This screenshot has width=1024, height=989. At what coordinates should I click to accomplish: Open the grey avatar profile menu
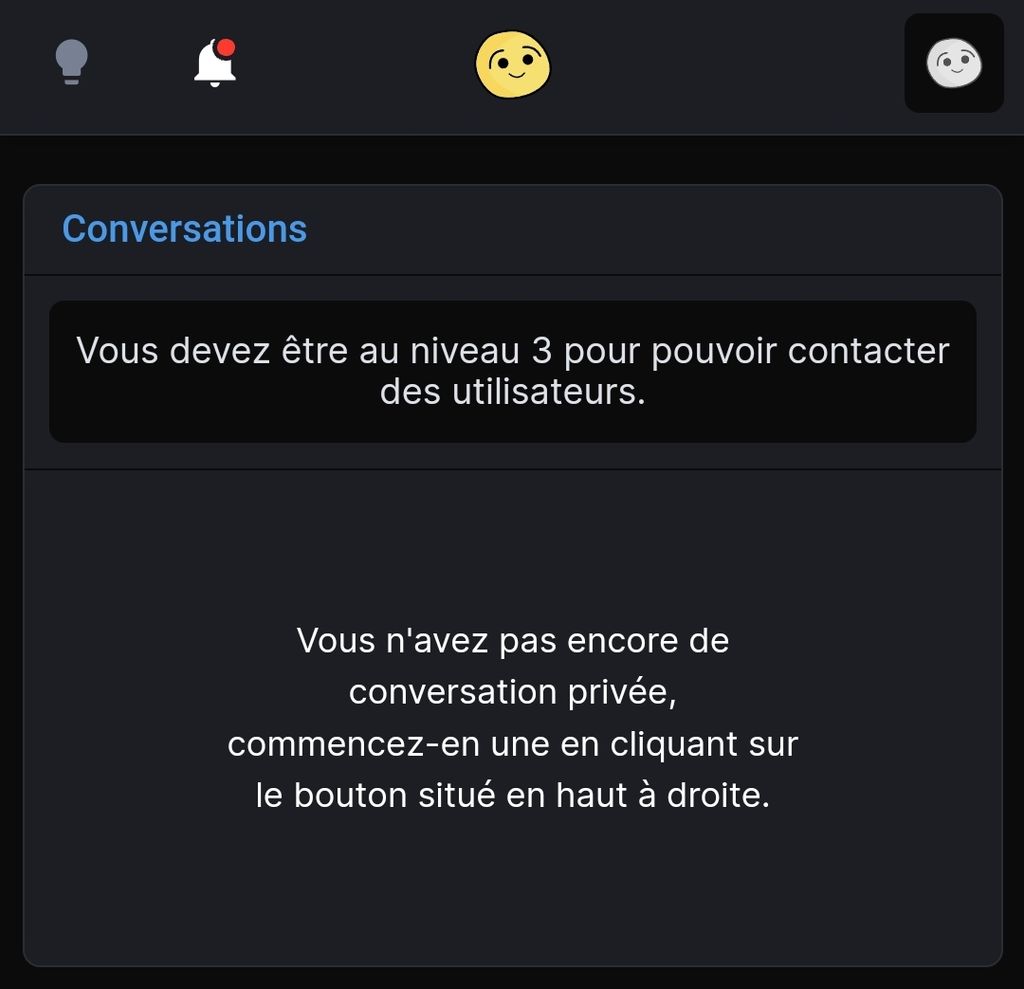(953, 63)
